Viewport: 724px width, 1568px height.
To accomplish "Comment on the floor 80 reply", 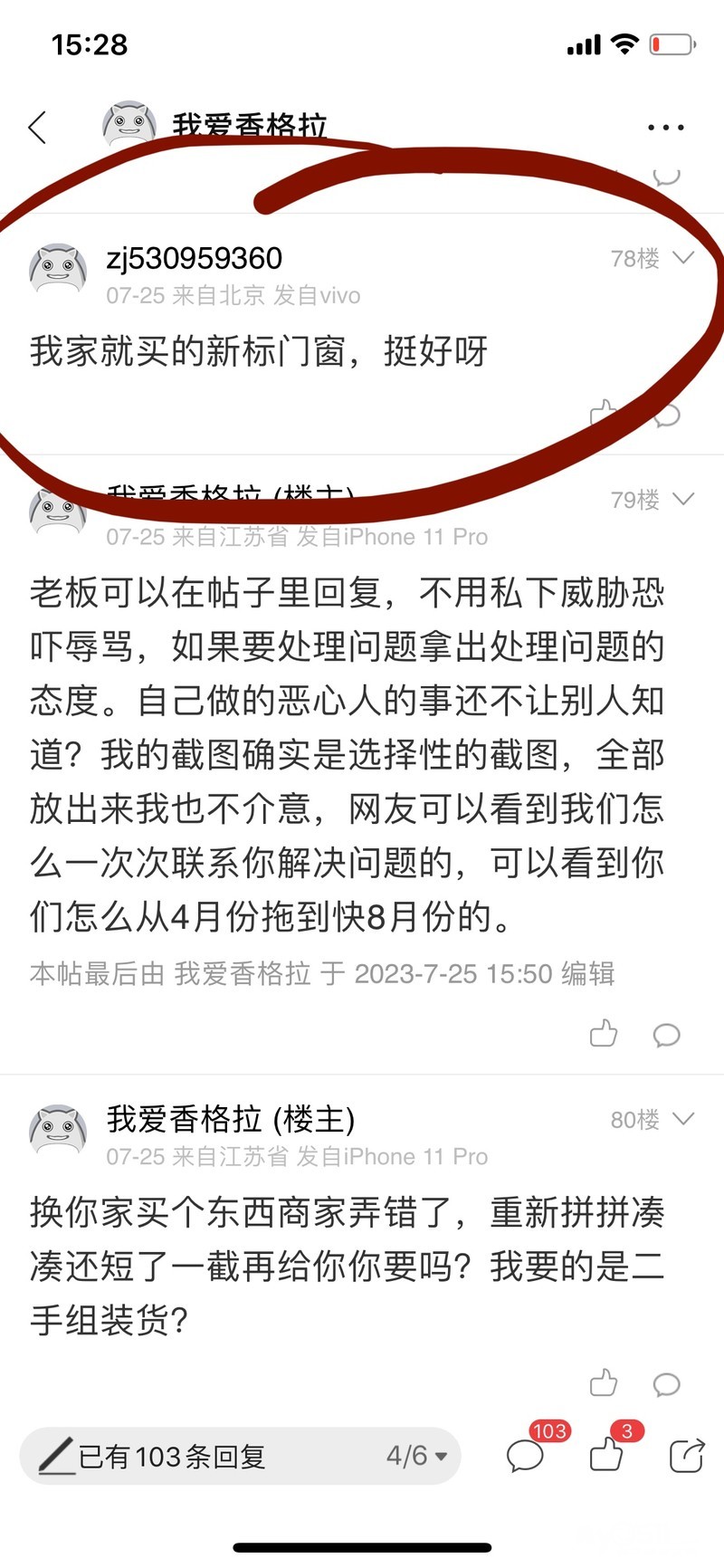I will pyautogui.click(x=666, y=1383).
